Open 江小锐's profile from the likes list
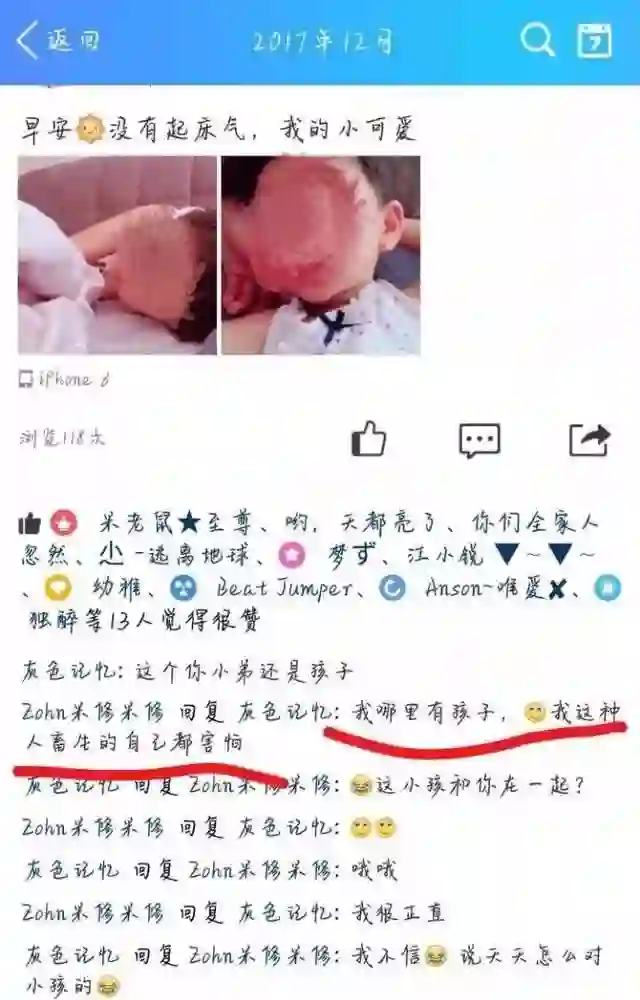The height and width of the screenshot is (1000, 640). [x=447, y=553]
